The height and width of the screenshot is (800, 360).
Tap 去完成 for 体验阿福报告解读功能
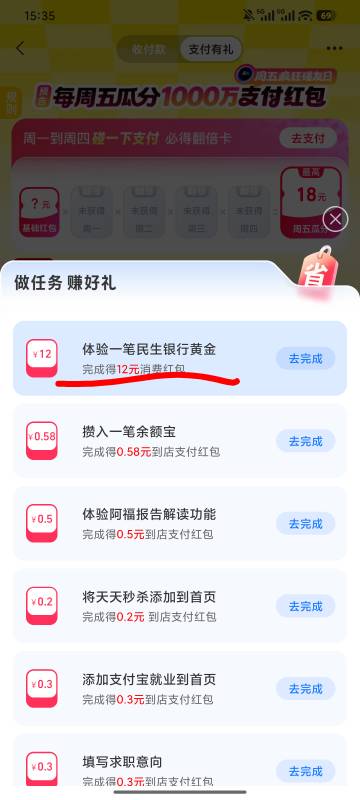coord(305,523)
